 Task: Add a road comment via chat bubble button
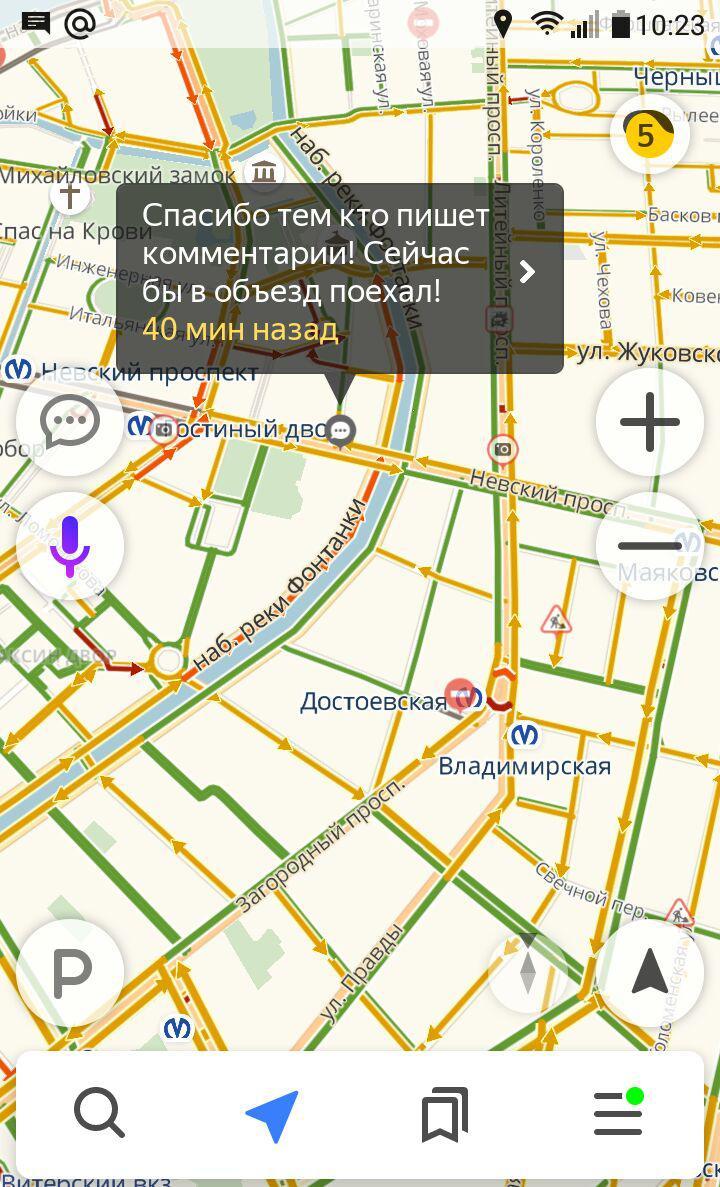pyautogui.click(x=70, y=422)
